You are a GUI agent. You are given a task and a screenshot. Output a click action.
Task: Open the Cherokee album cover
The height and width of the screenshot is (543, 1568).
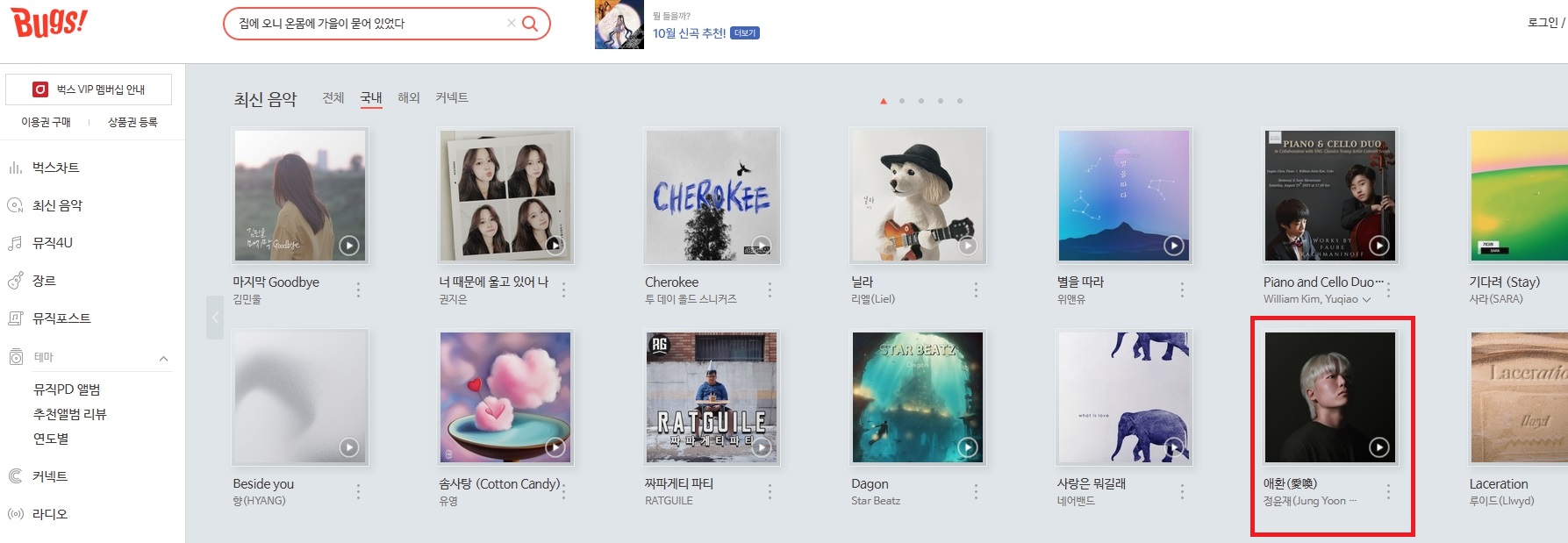(x=711, y=195)
